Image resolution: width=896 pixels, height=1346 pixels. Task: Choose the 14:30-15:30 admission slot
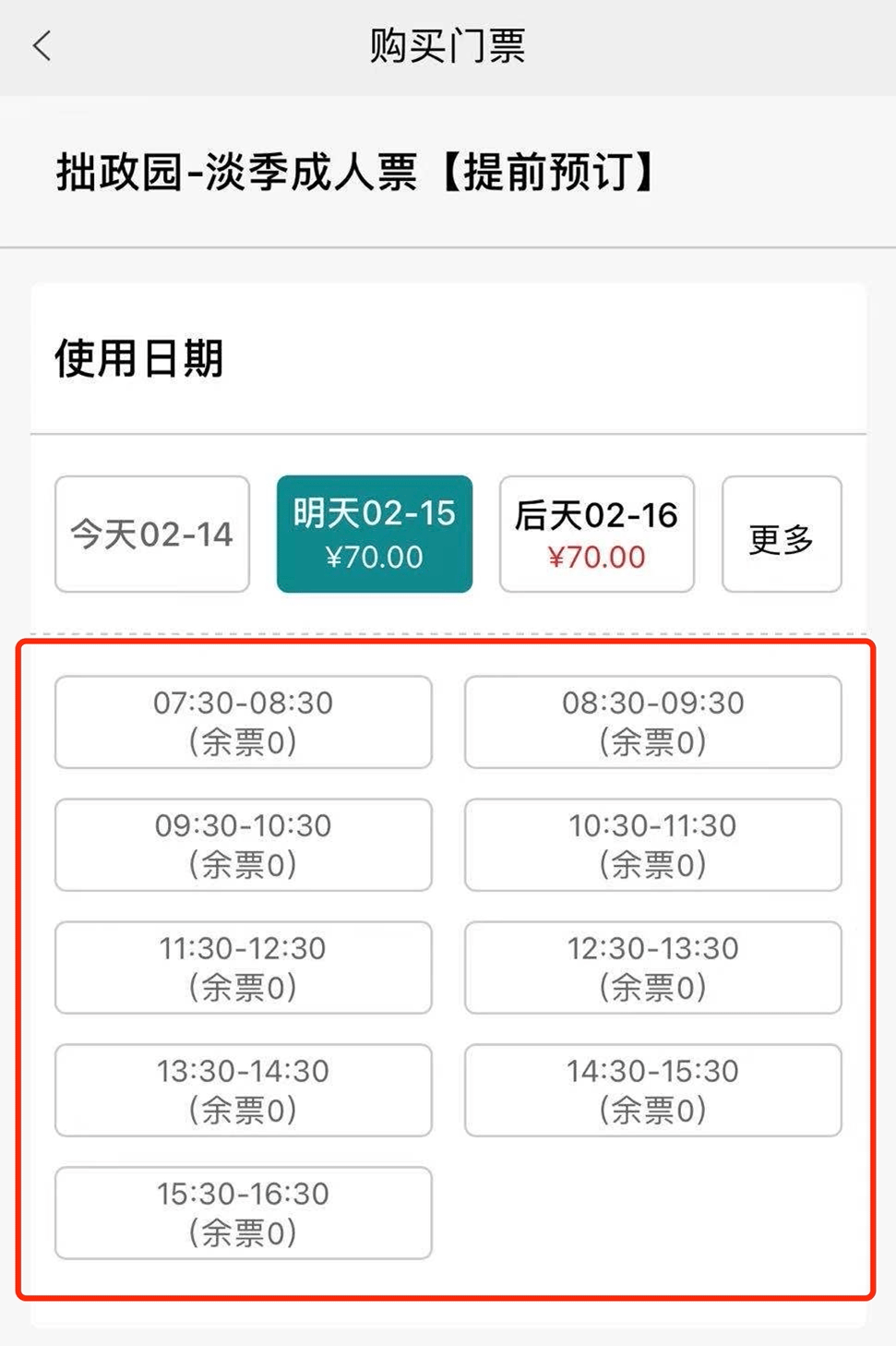(652, 1090)
